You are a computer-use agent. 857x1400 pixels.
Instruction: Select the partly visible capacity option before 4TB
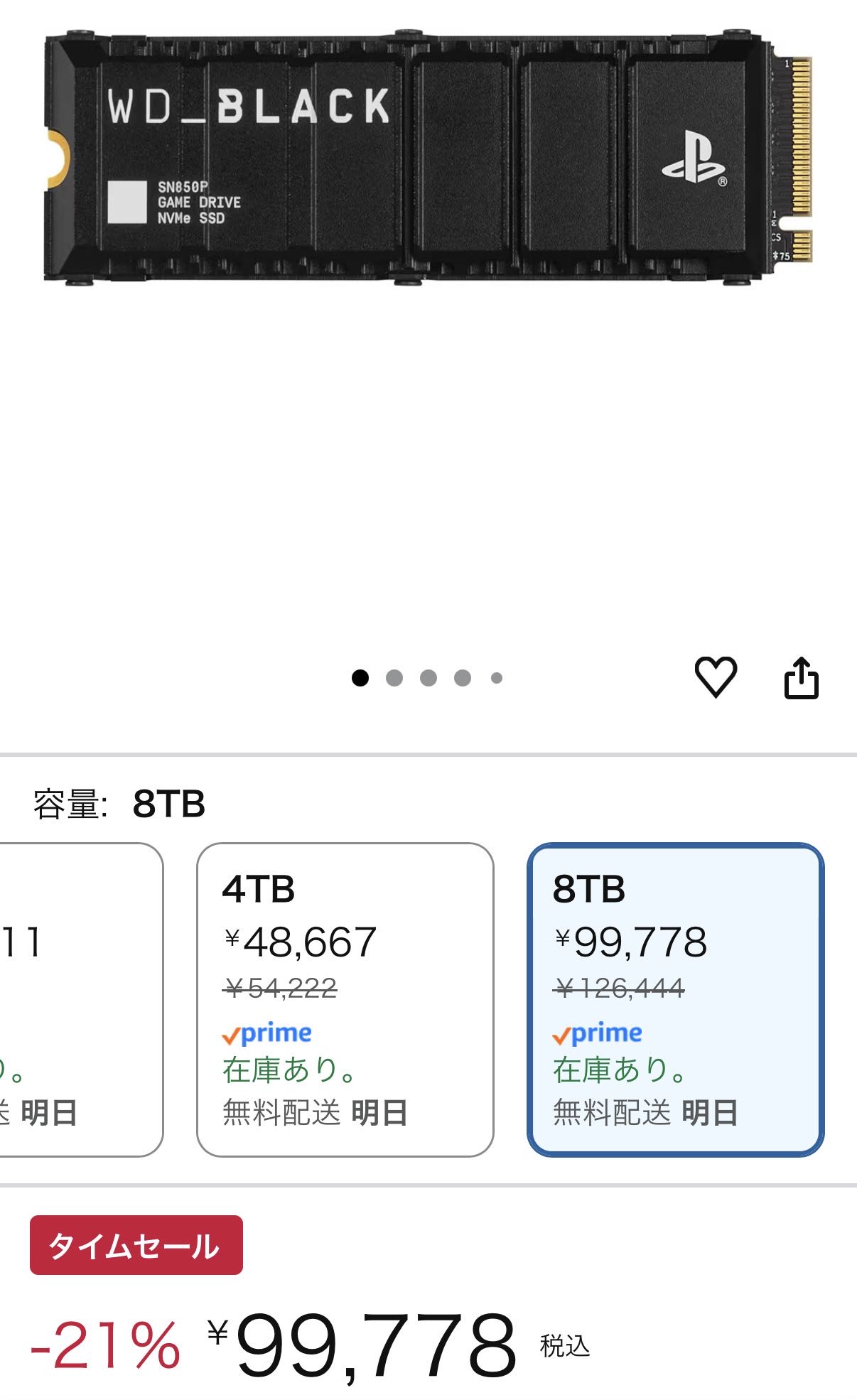pyautogui.click(x=78, y=999)
